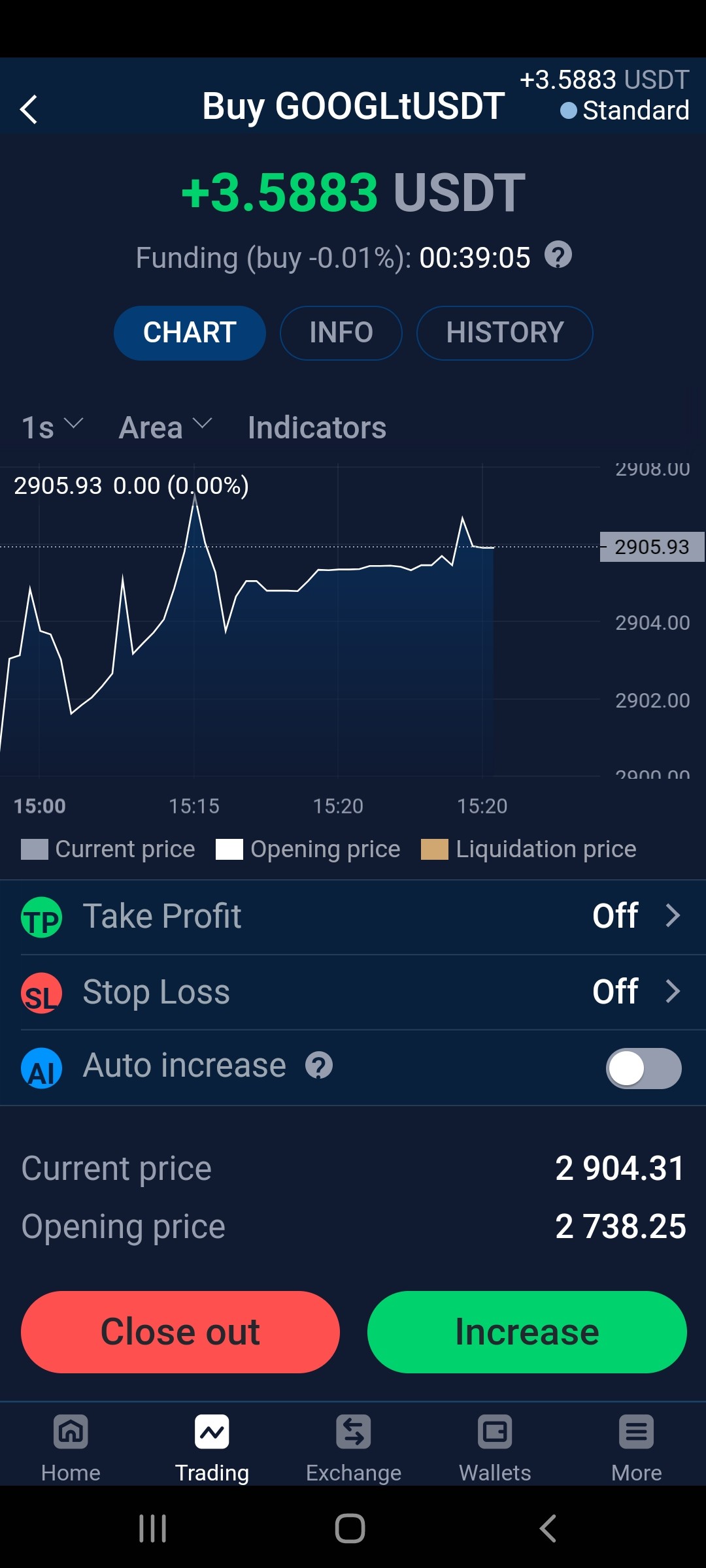Increase the position size
The height and width of the screenshot is (1568, 706).
point(527,1331)
